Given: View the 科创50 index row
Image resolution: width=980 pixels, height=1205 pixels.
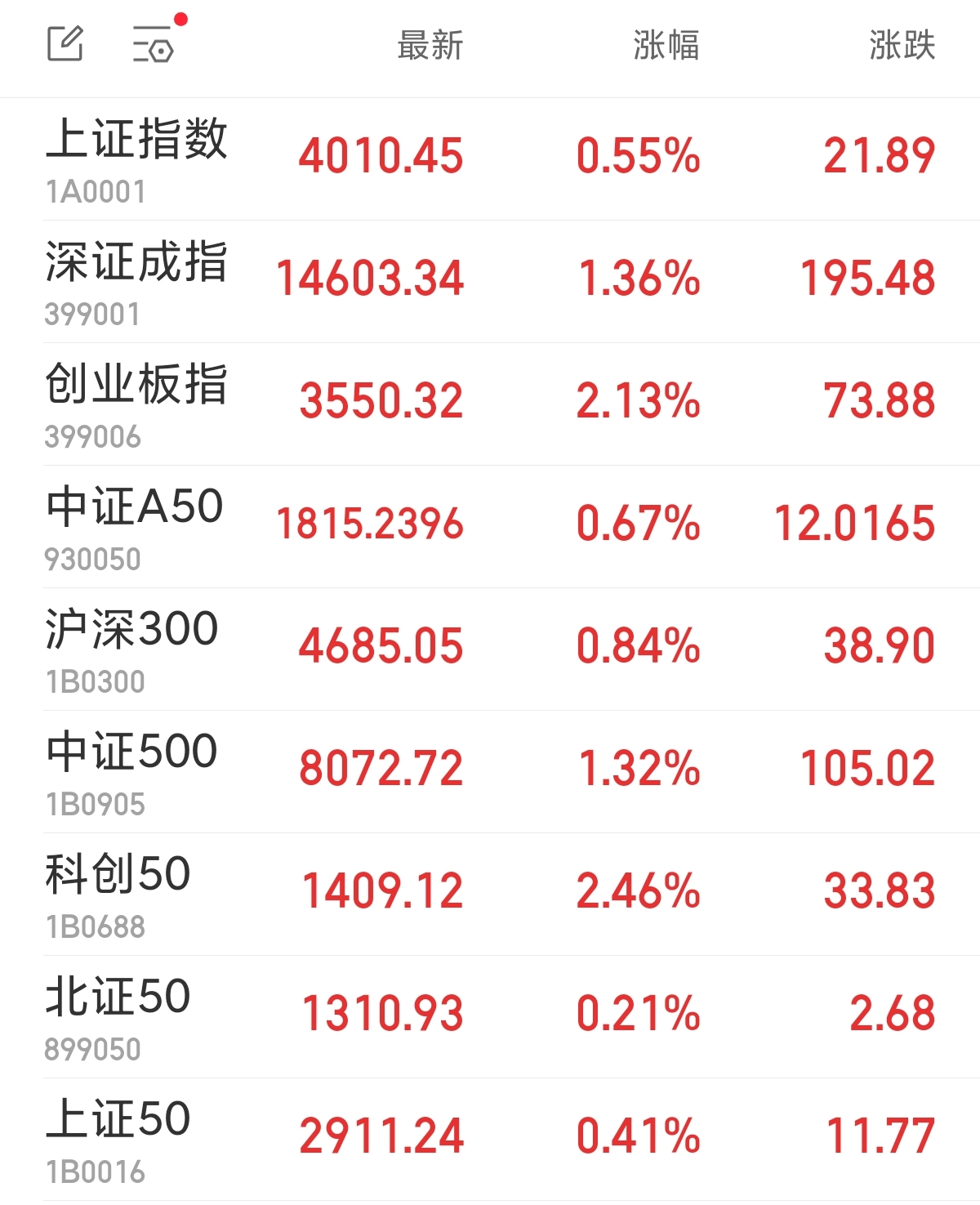Looking at the screenshot, I should [118, 893].
